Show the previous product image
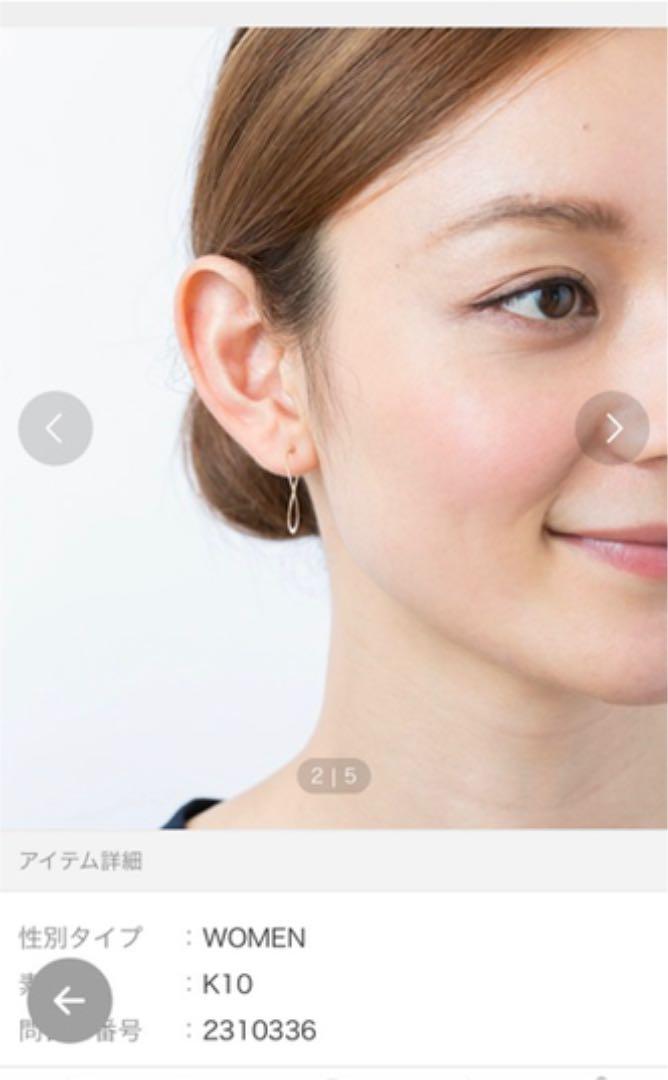Viewport: 668px width, 1080px height. pyautogui.click(x=55, y=428)
